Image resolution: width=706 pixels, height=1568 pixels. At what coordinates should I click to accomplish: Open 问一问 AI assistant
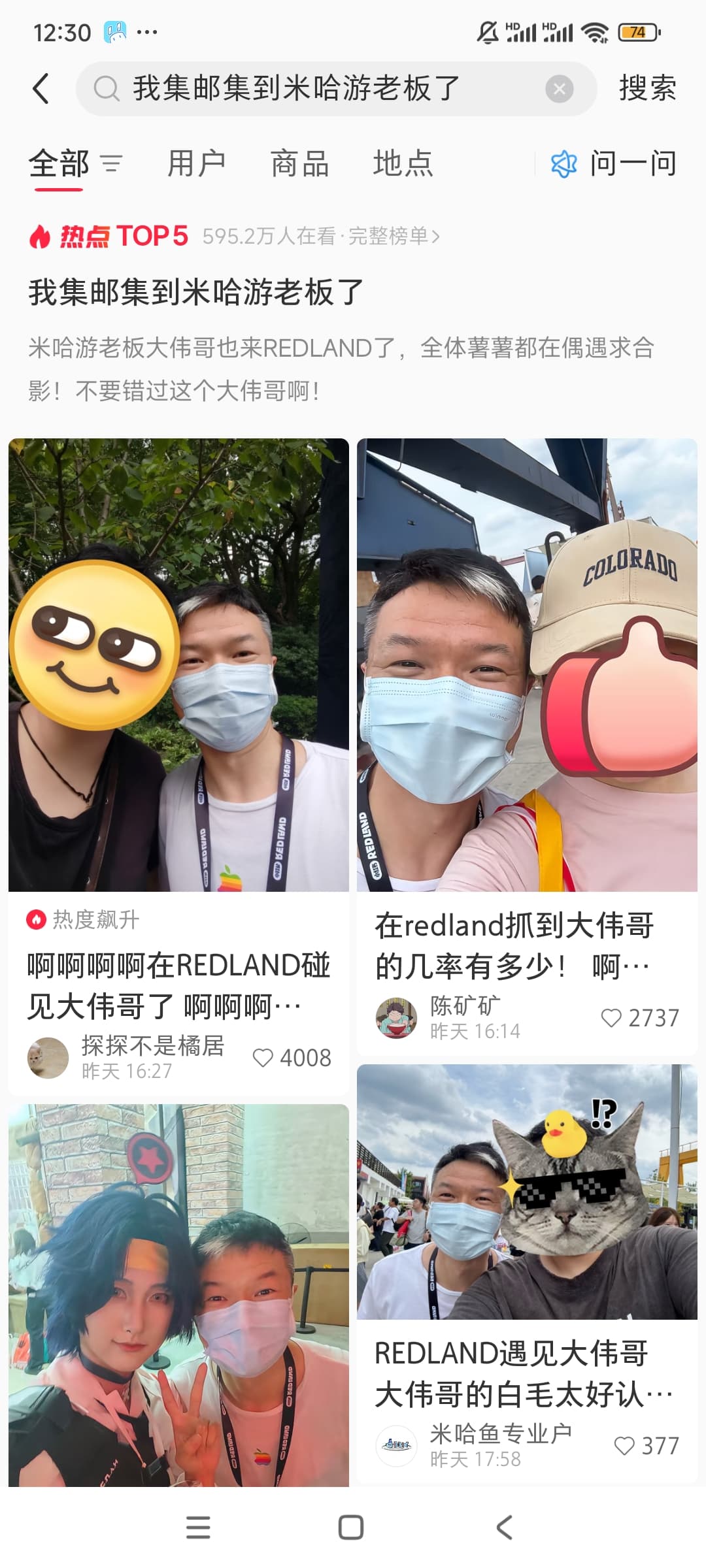[x=613, y=163]
